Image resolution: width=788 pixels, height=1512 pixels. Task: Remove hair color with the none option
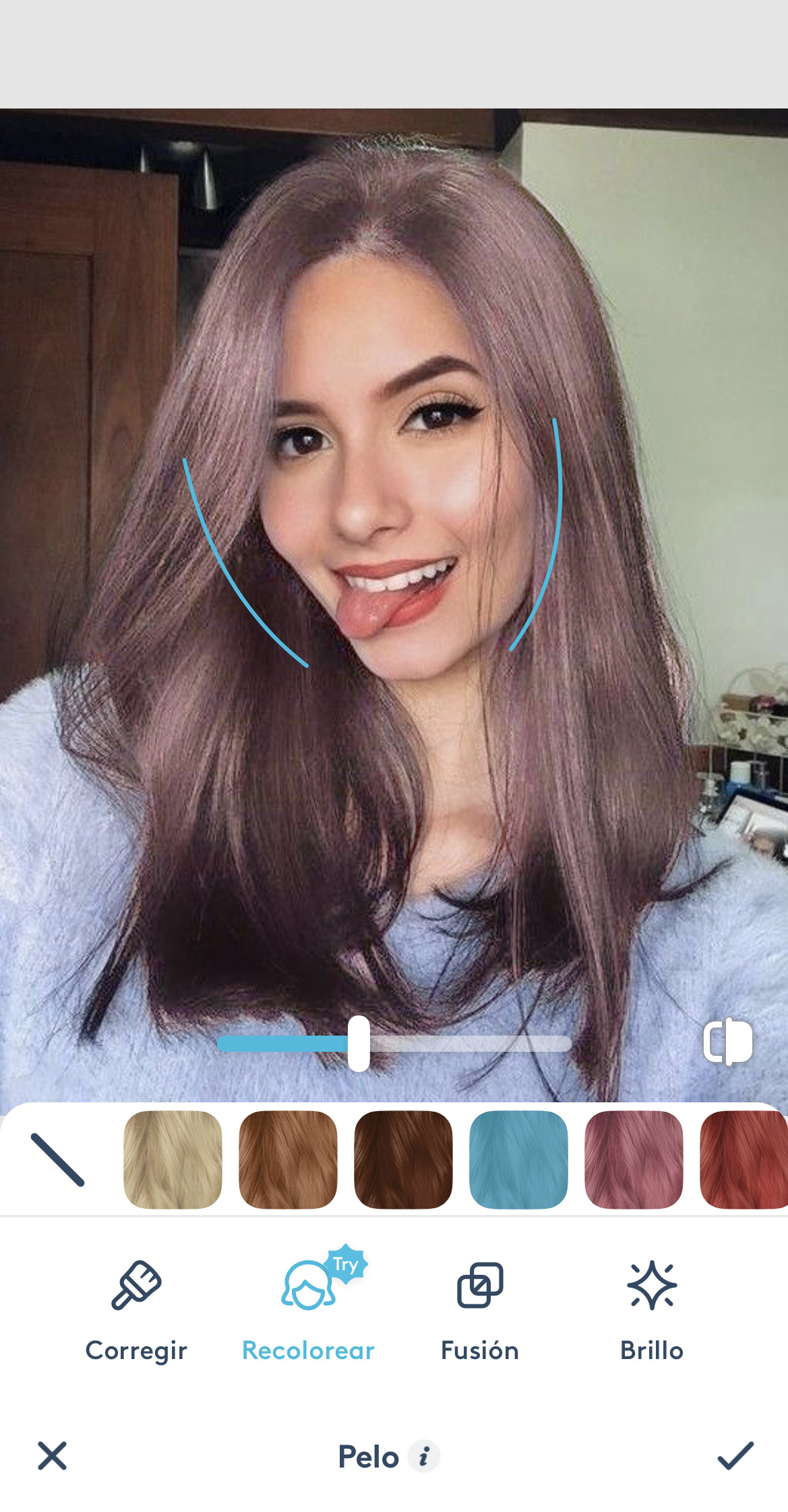pyautogui.click(x=57, y=1160)
